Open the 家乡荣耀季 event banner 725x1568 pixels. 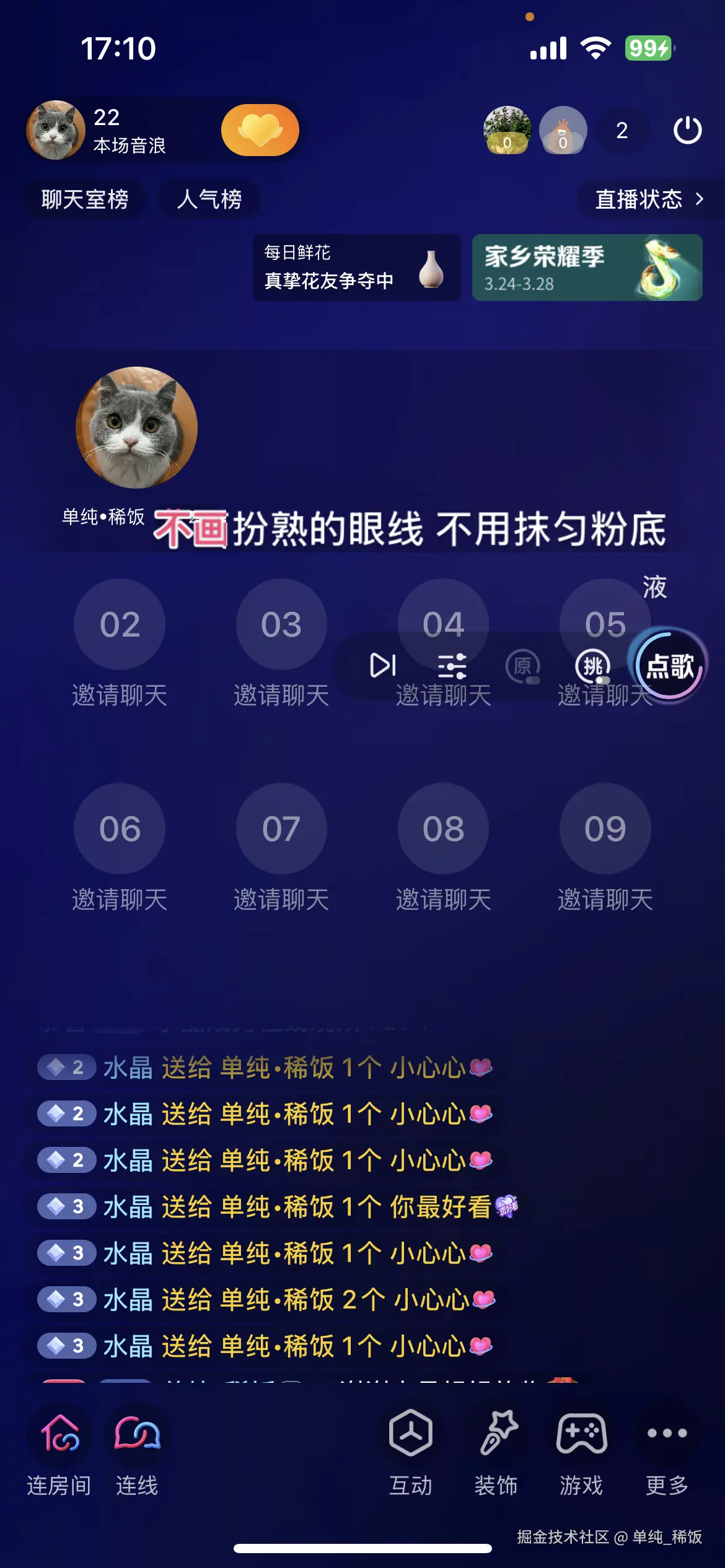(587, 268)
